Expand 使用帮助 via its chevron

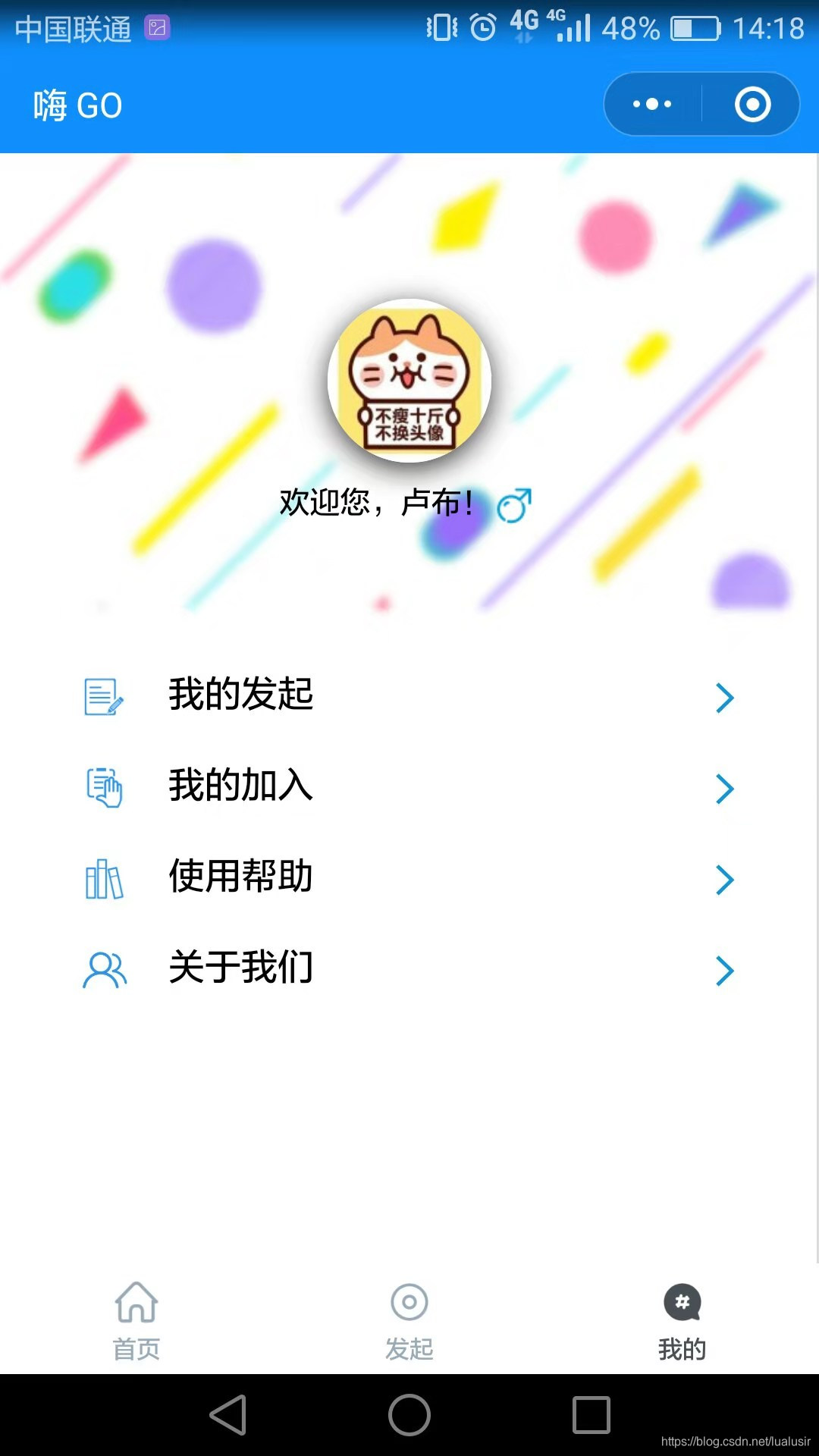(x=724, y=880)
